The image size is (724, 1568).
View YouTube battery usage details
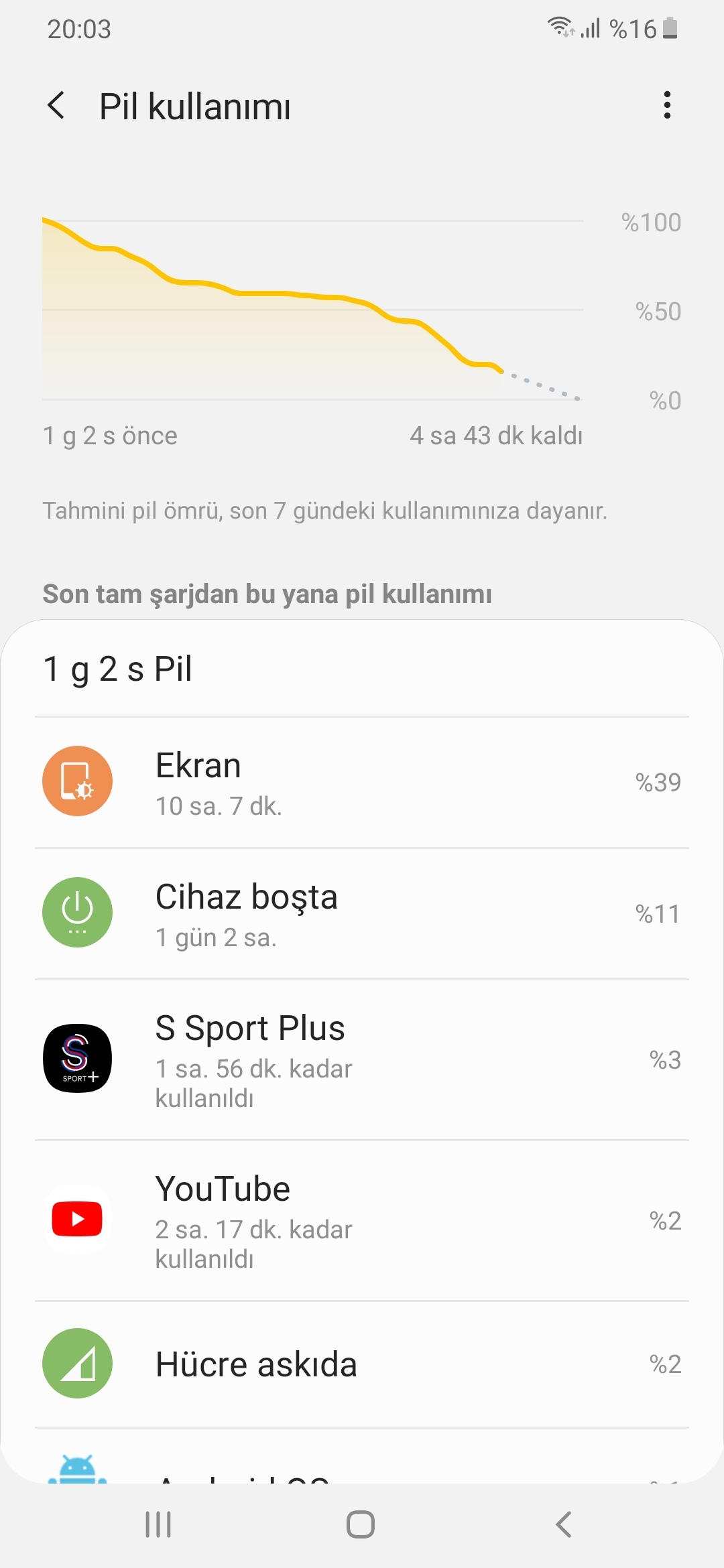[x=362, y=1220]
